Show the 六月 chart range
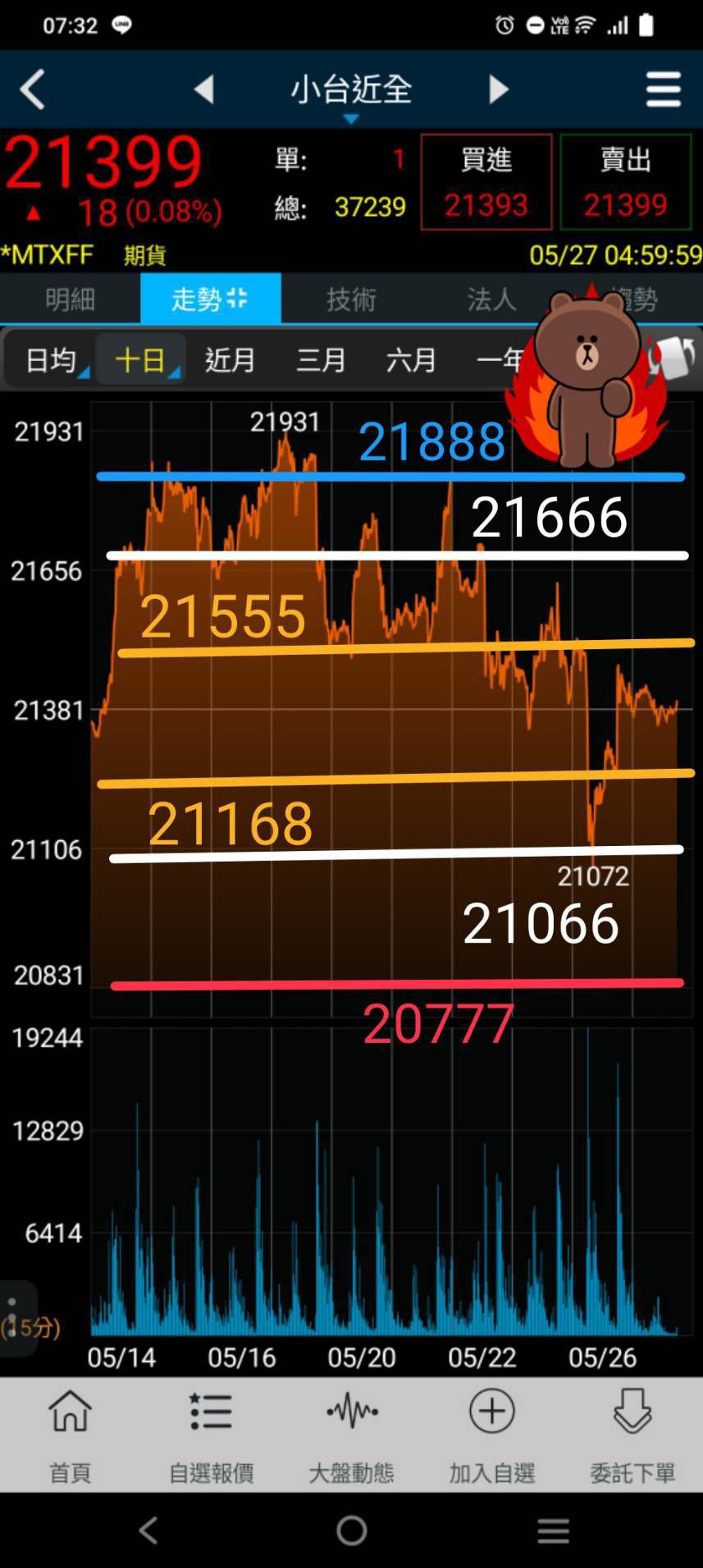Viewport: 703px width, 1568px height. pos(410,360)
